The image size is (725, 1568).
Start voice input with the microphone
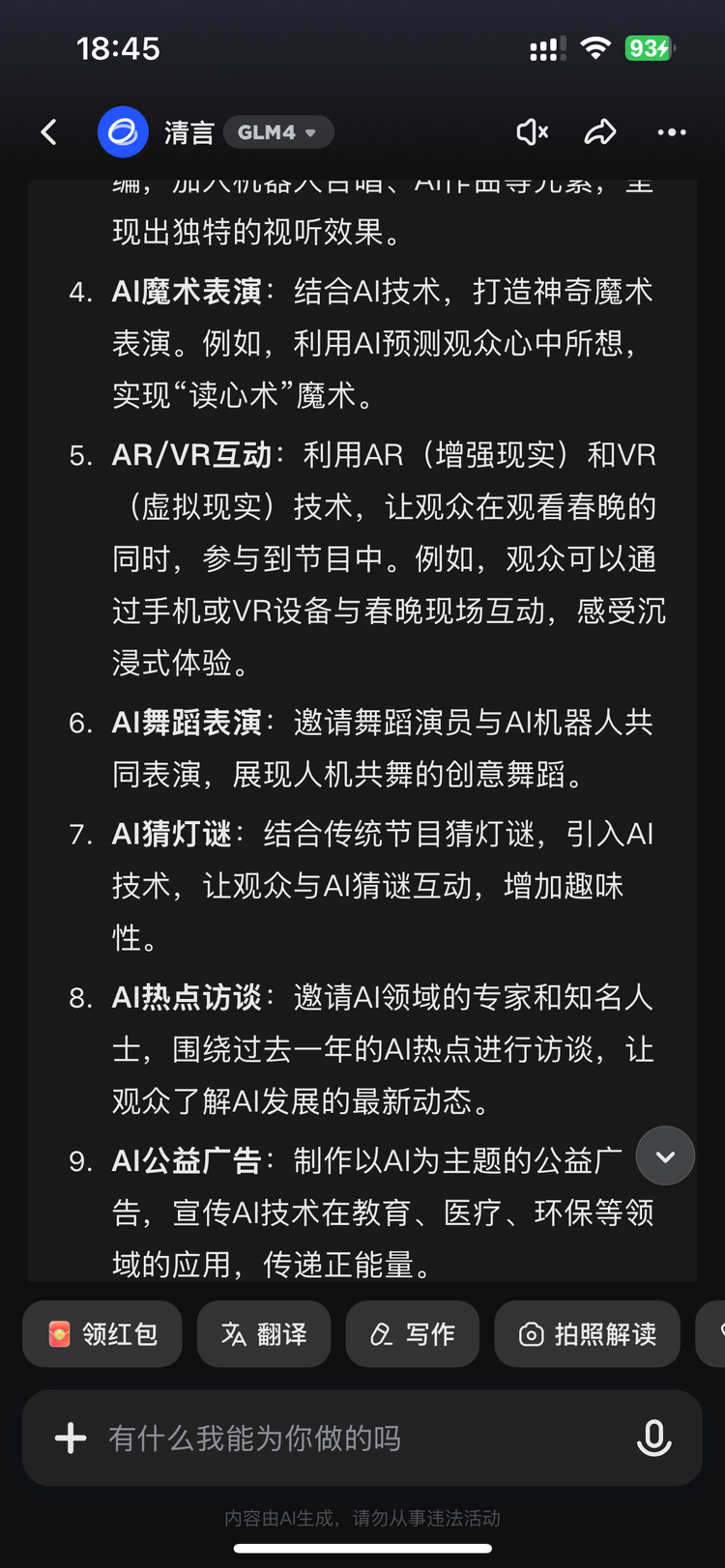pyautogui.click(x=654, y=1439)
